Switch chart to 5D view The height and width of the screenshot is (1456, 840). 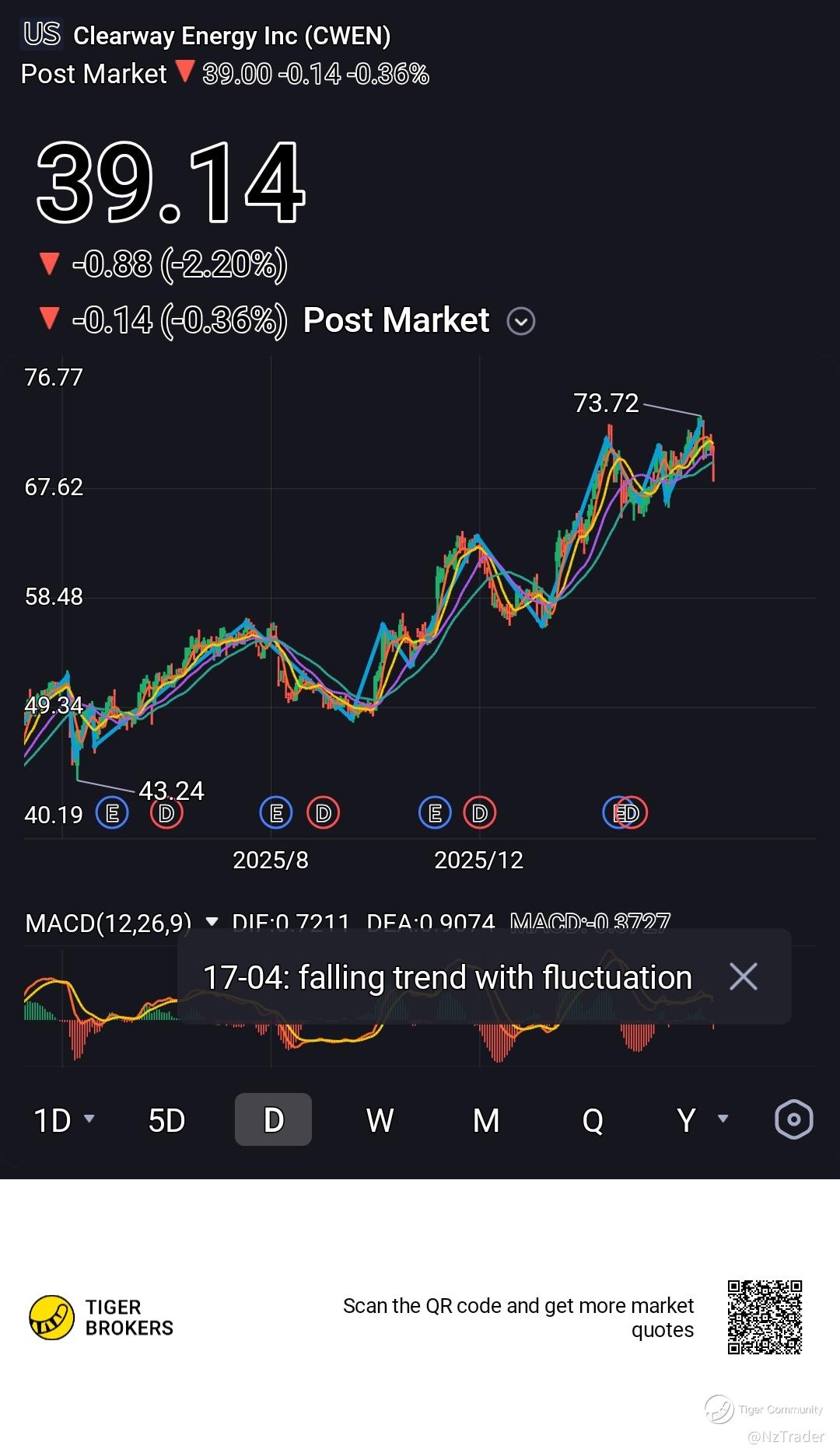click(x=166, y=1120)
